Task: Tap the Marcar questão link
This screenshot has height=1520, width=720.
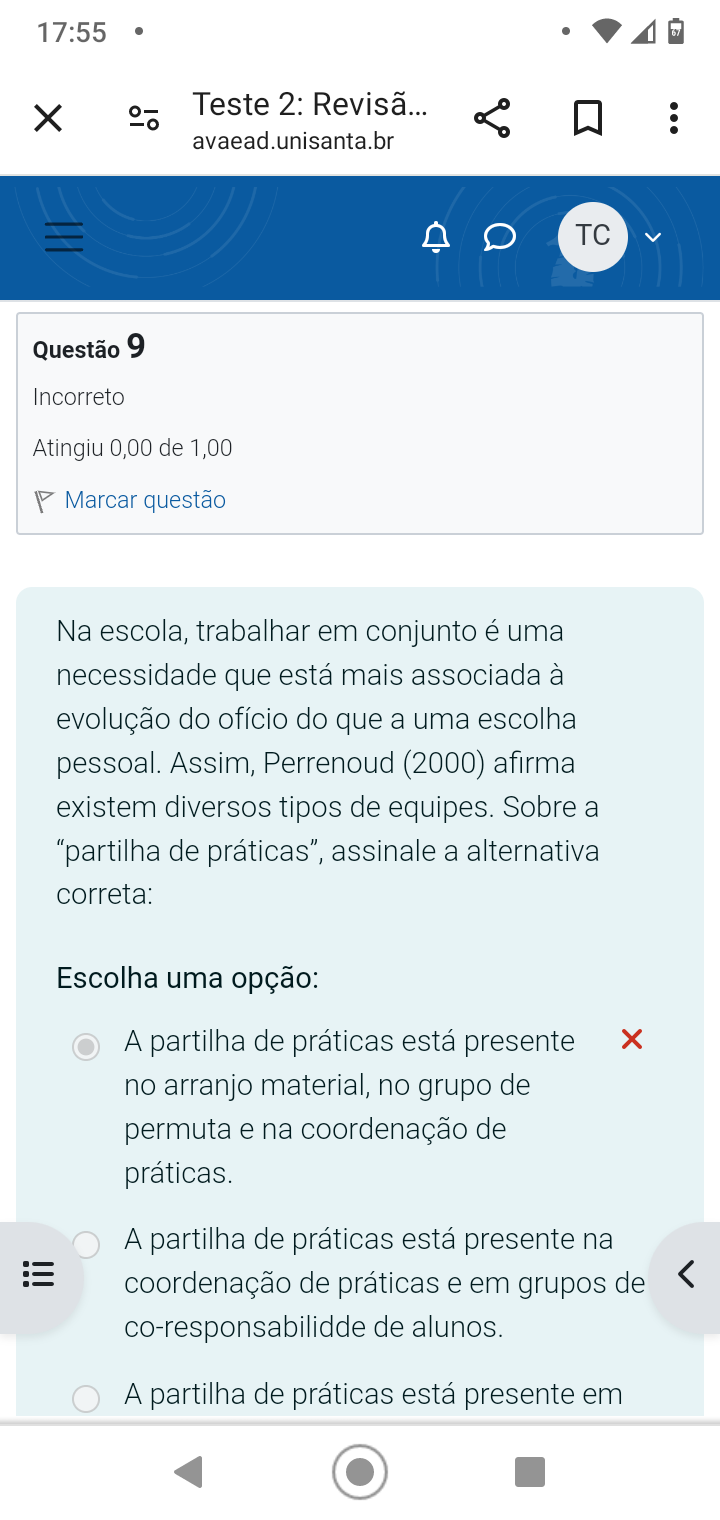Action: [x=145, y=500]
